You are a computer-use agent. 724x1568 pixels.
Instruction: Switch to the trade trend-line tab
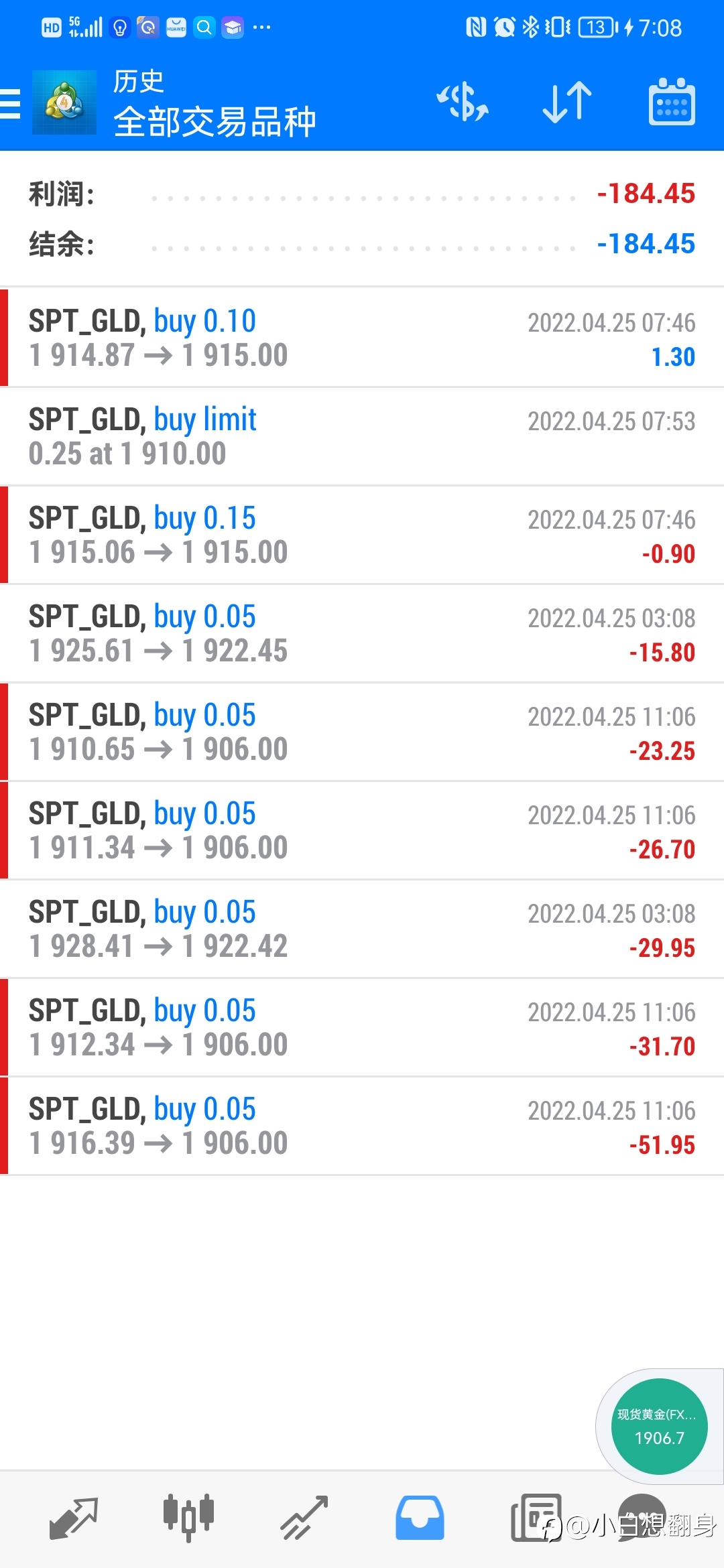pyautogui.click(x=304, y=1518)
